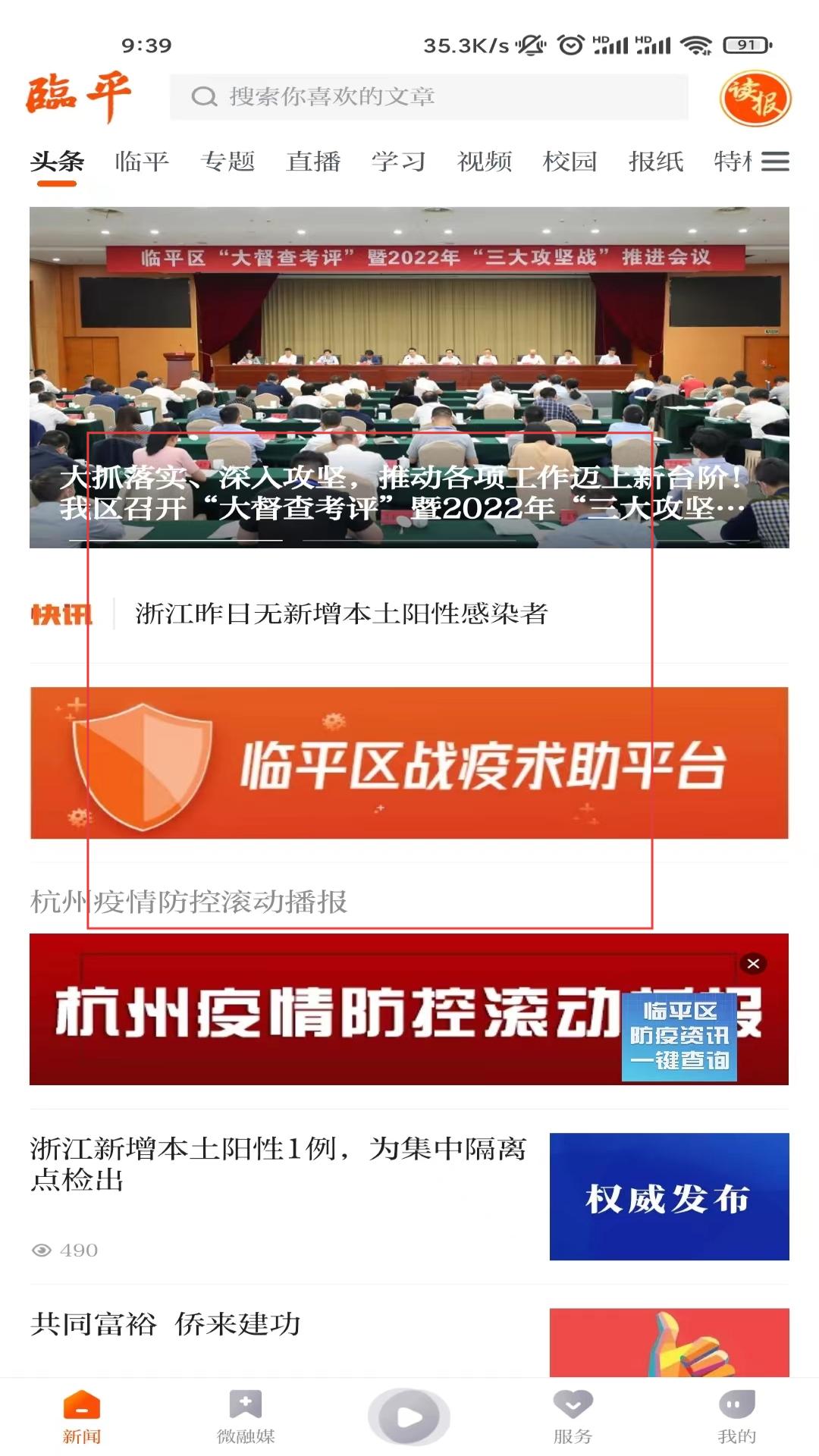Switch to the 临平 tab

pyautogui.click(x=142, y=162)
